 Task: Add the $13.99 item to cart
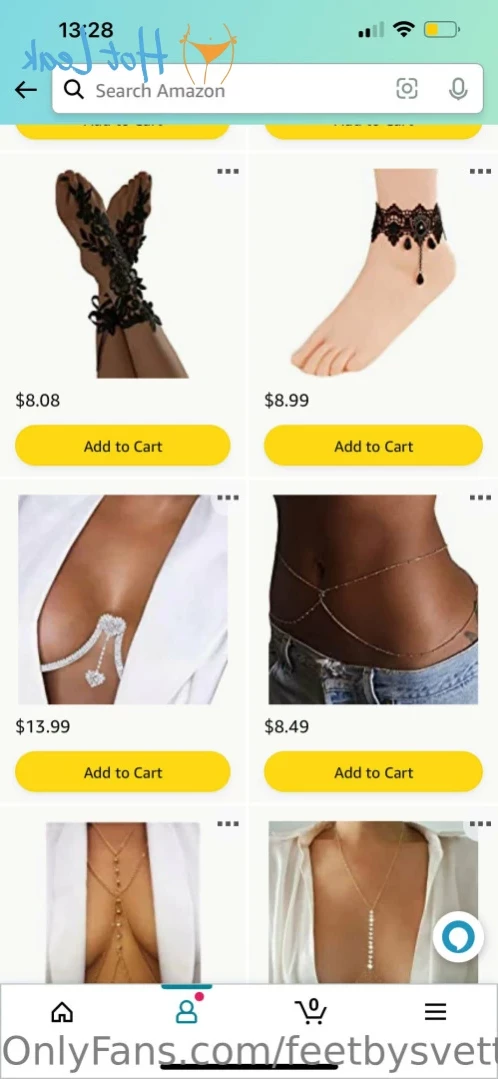pyautogui.click(x=122, y=772)
